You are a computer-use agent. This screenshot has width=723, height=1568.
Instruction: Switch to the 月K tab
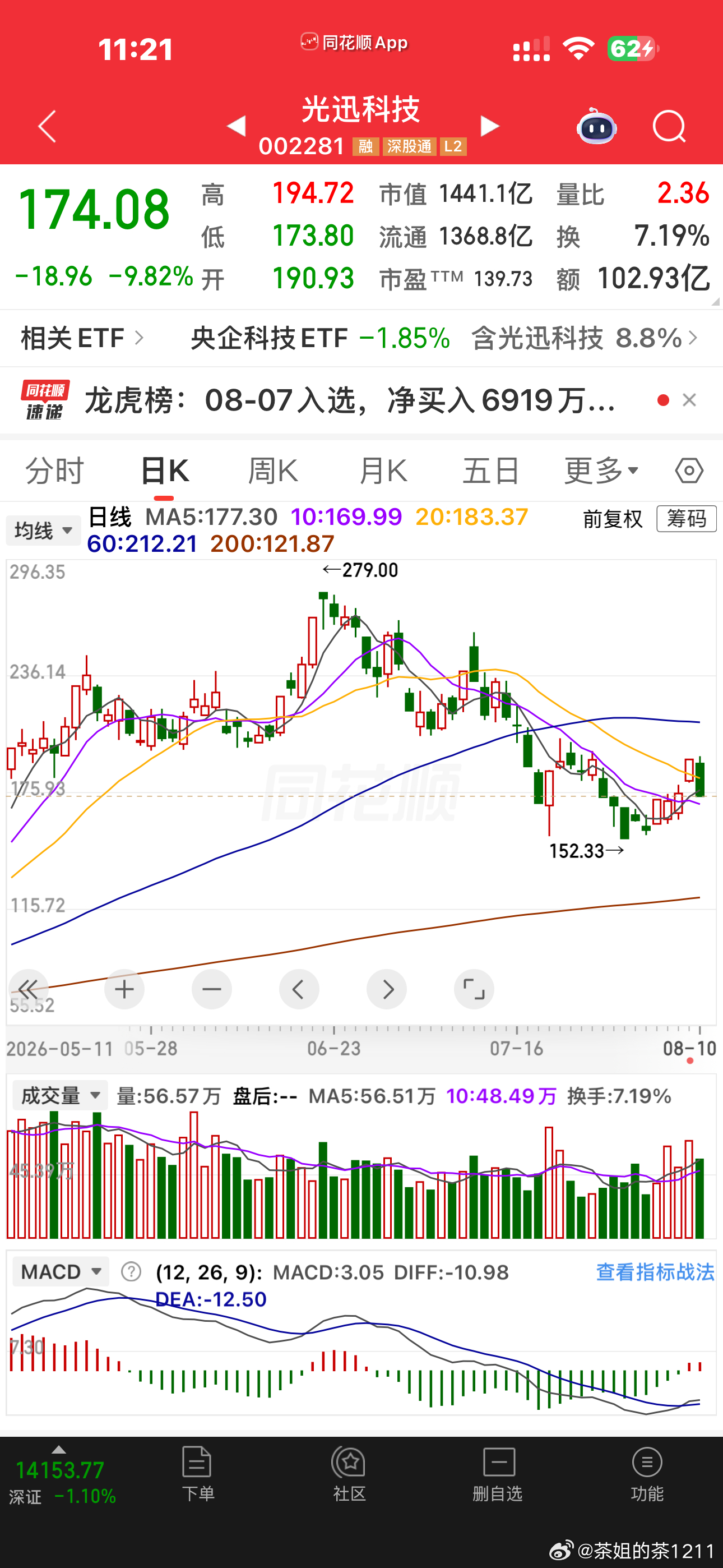pos(383,471)
